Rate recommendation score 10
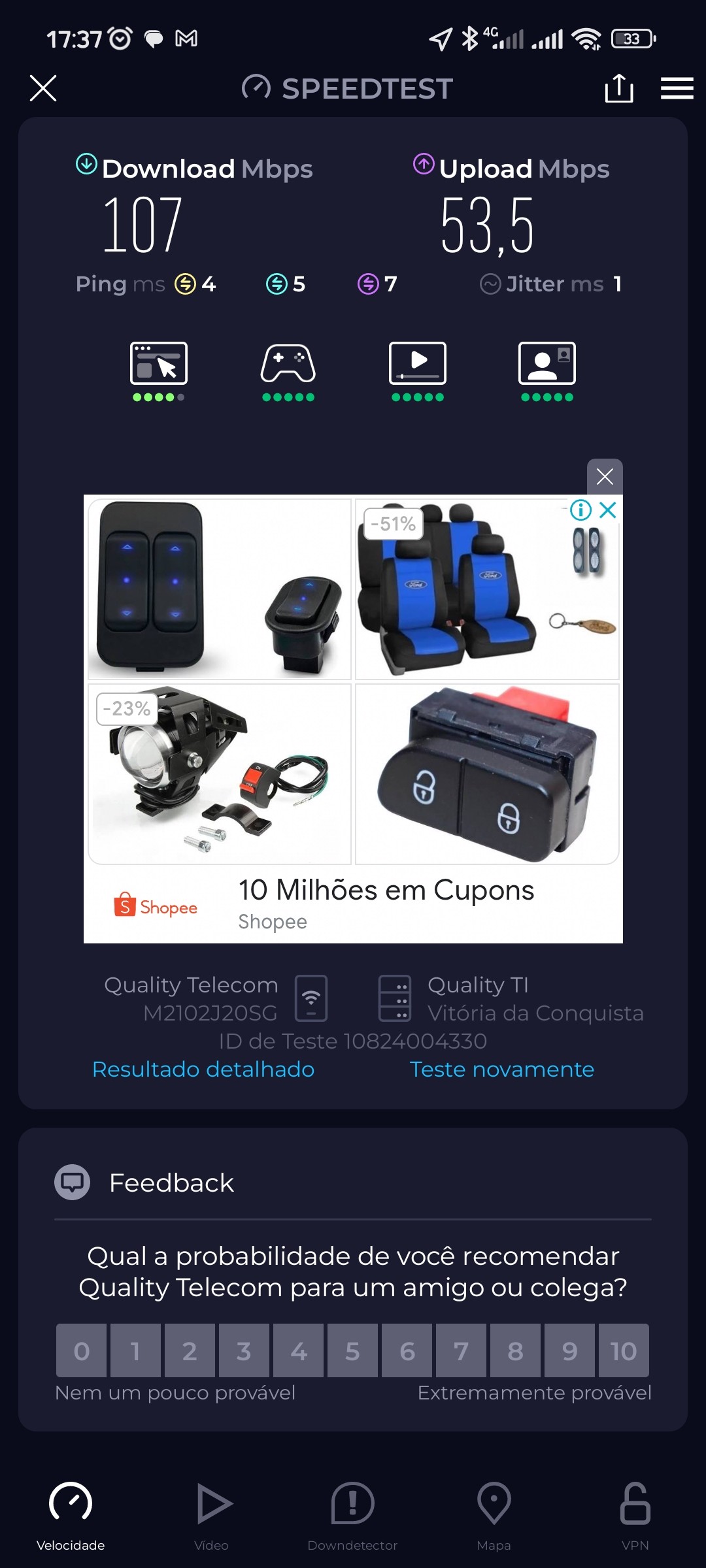 tap(623, 1350)
